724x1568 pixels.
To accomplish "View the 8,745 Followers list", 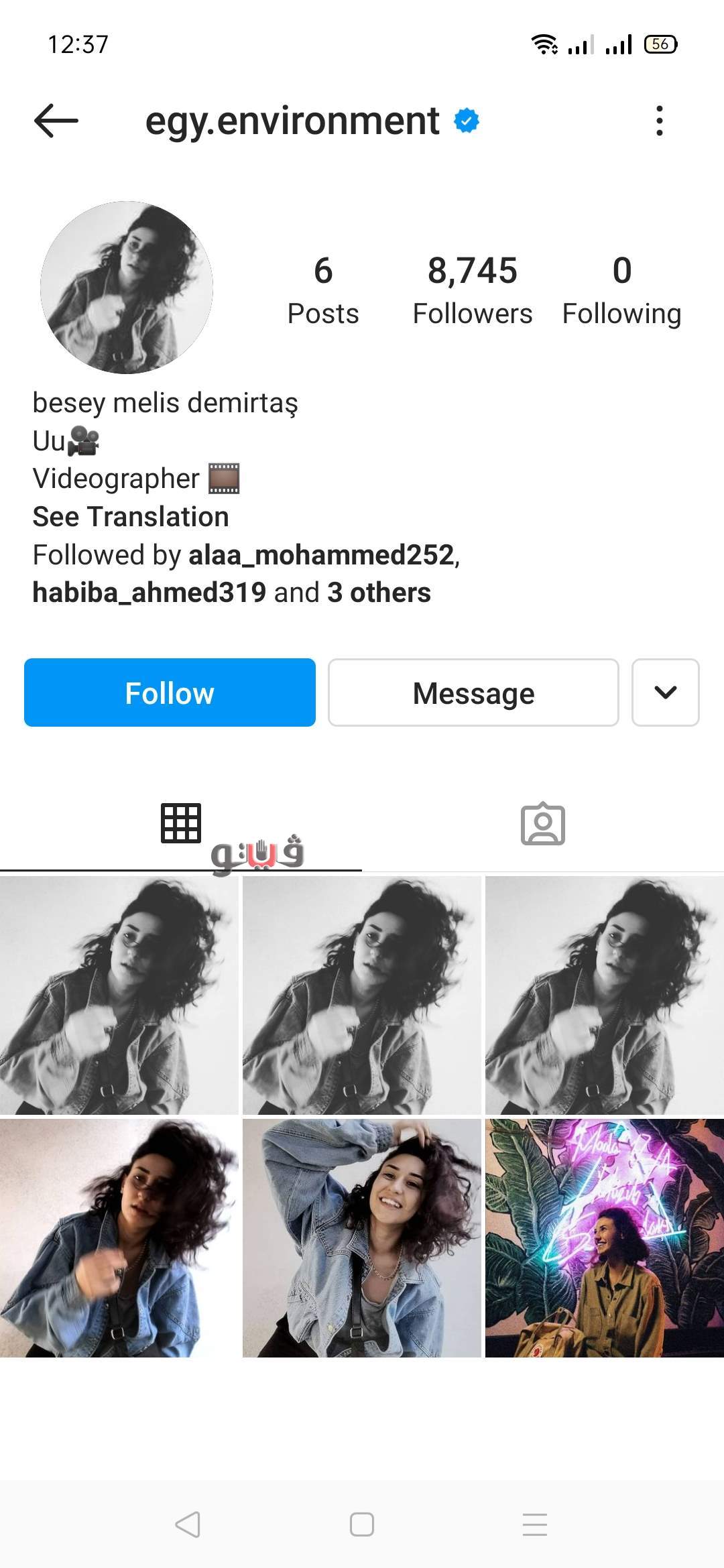I will 473,290.
